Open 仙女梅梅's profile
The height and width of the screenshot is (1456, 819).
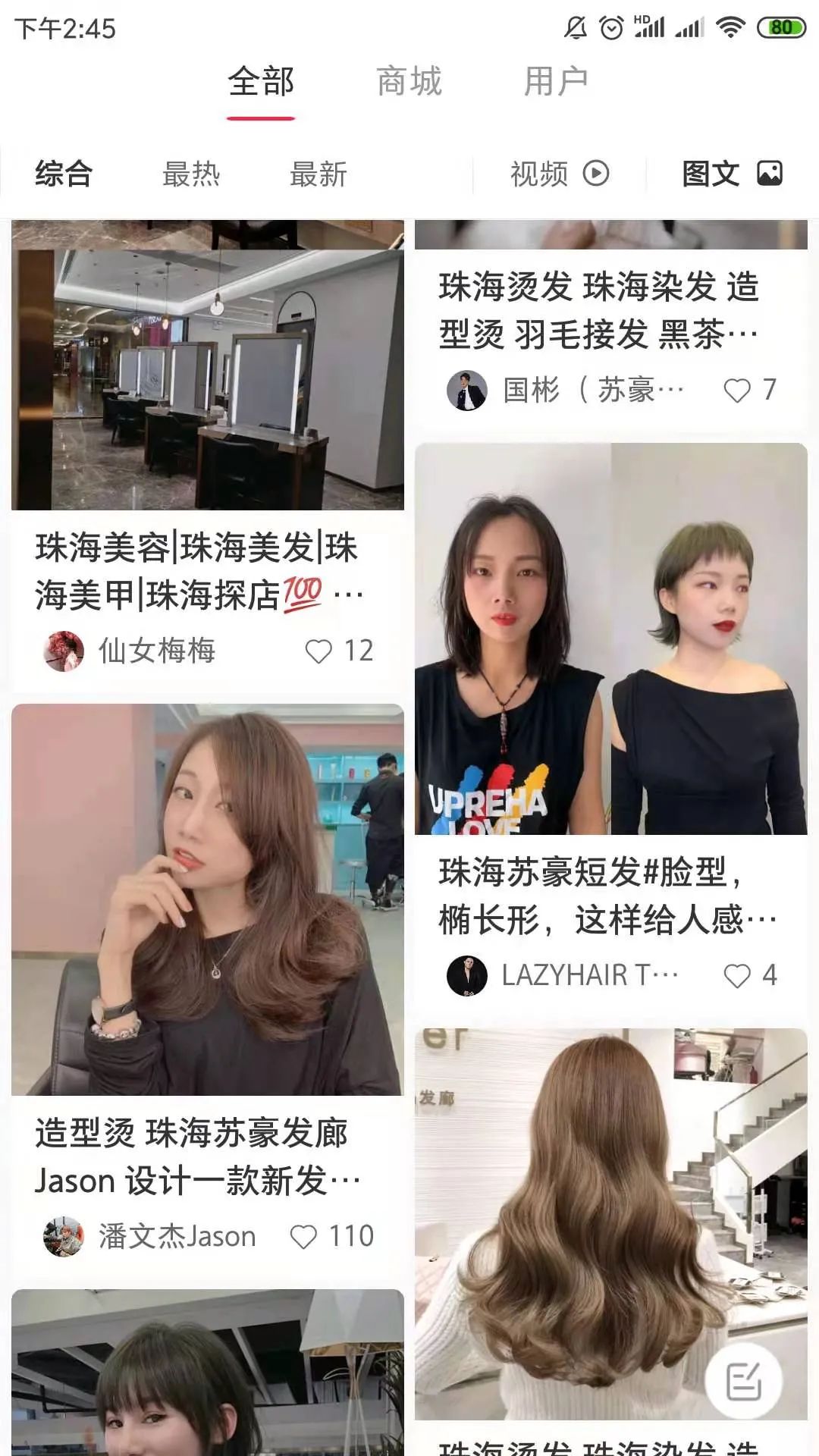pyautogui.click(x=64, y=651)
